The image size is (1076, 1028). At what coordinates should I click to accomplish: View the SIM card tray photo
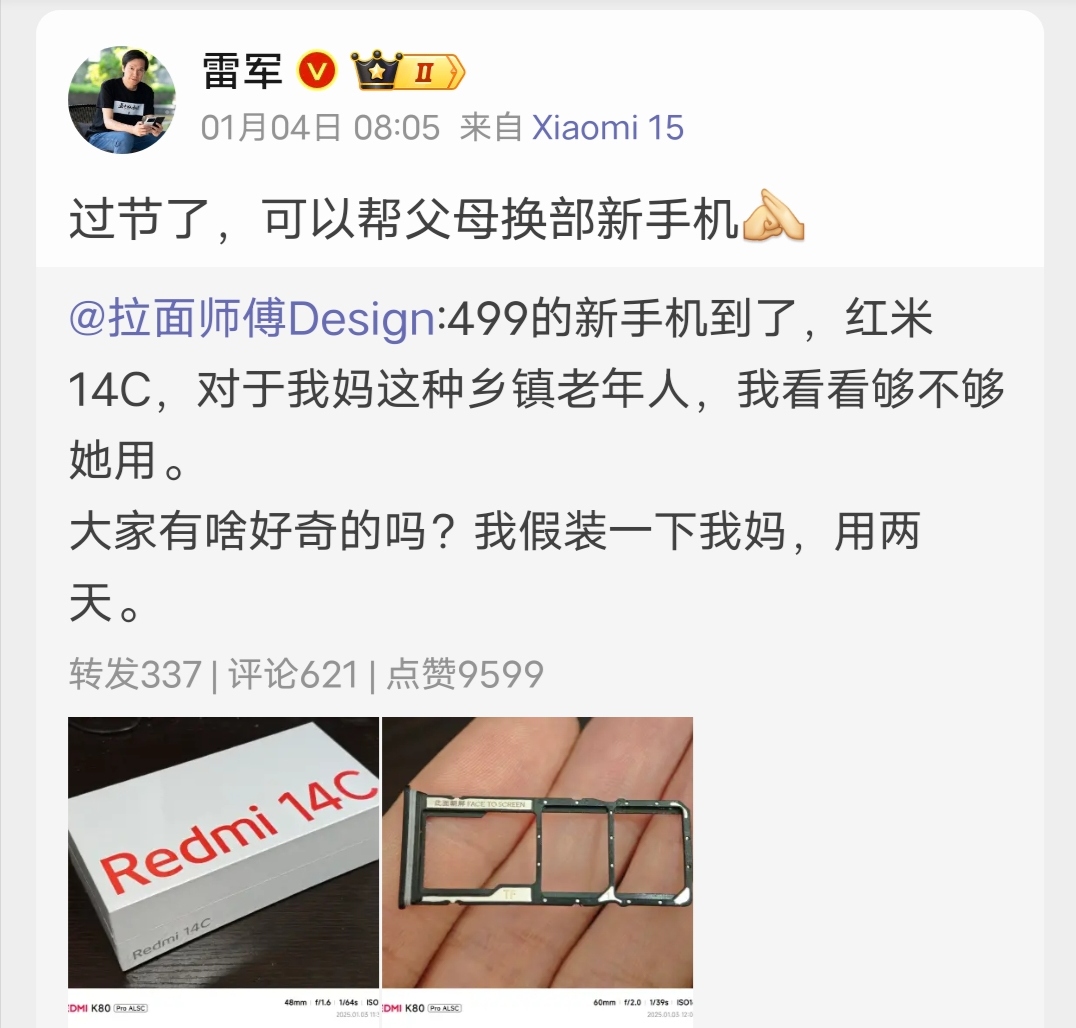pyautogui.click(x=537, y=855)
